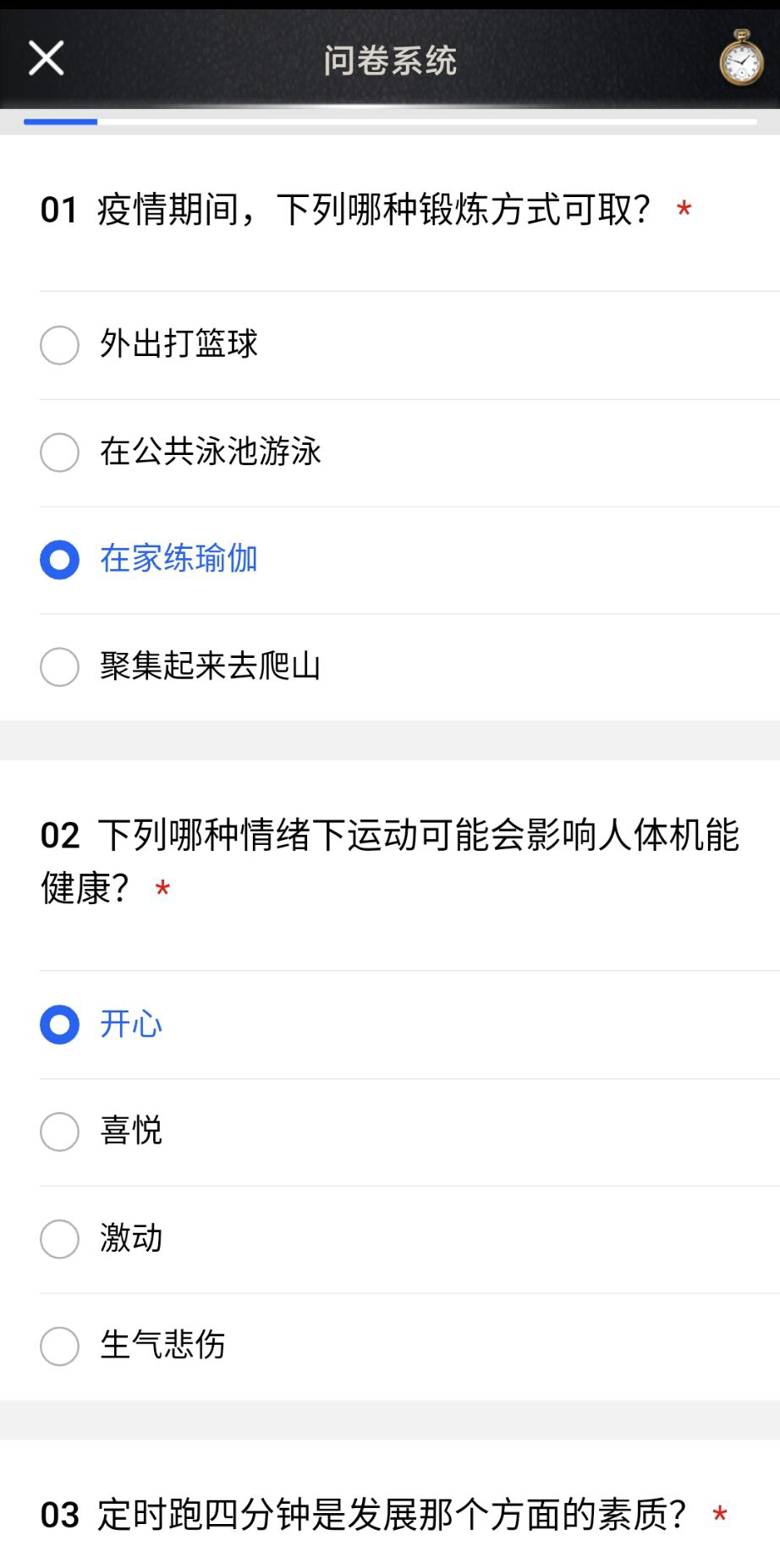Tap the stopwatch timer icon
780x1568 pixels.
coord(741,58)
